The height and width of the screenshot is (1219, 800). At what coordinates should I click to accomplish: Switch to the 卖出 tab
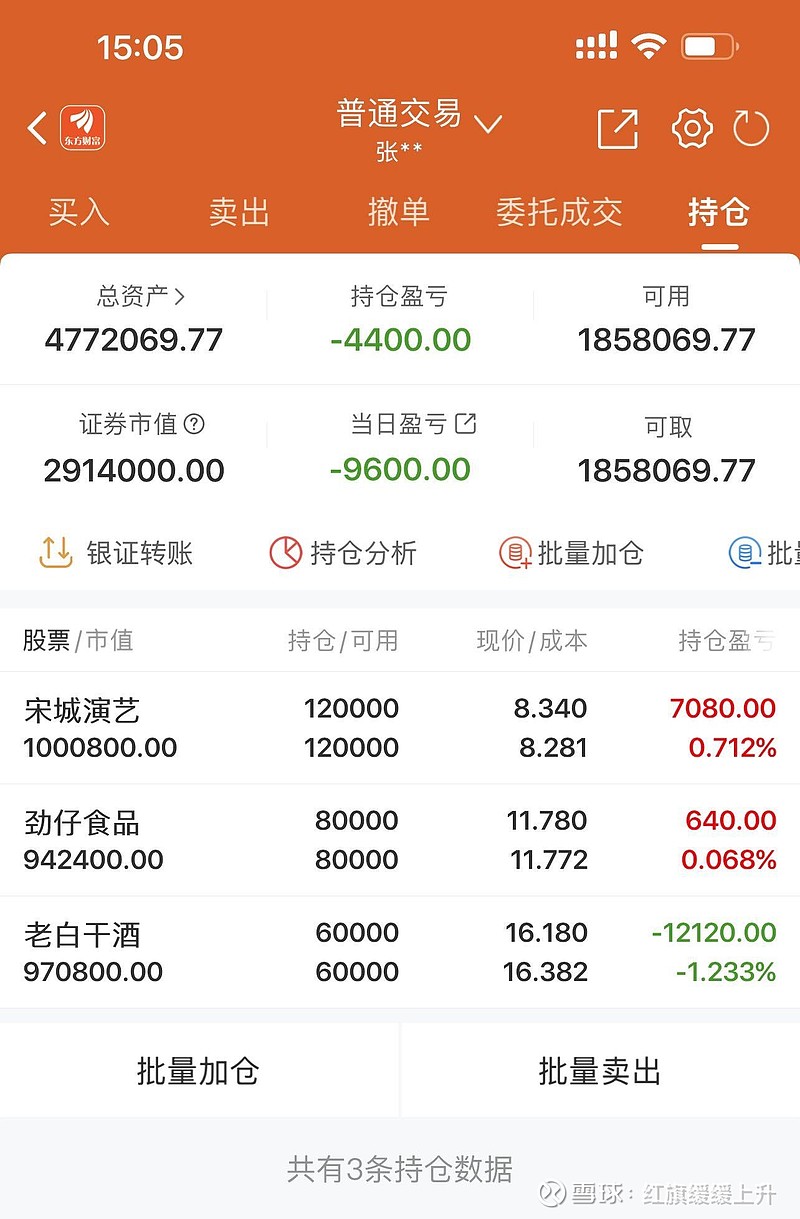click(240, 212)
